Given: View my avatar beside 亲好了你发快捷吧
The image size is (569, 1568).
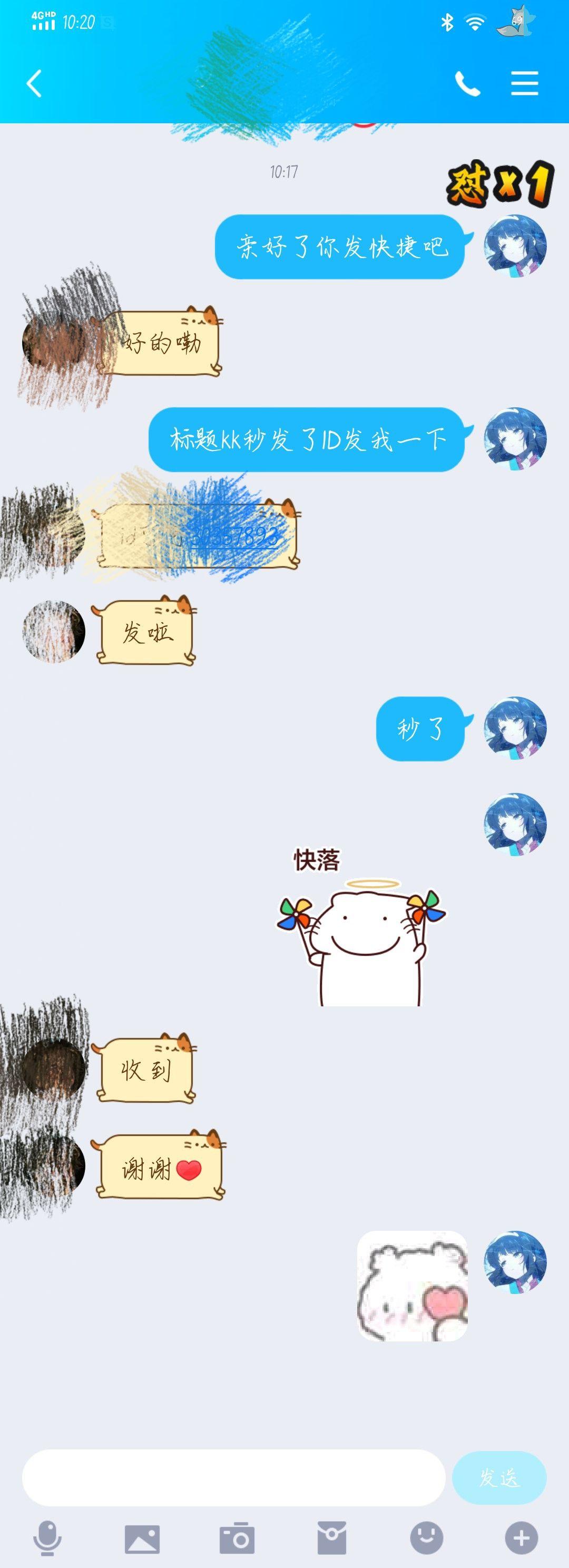Looking at the screenshot, I should pos(515,246).
